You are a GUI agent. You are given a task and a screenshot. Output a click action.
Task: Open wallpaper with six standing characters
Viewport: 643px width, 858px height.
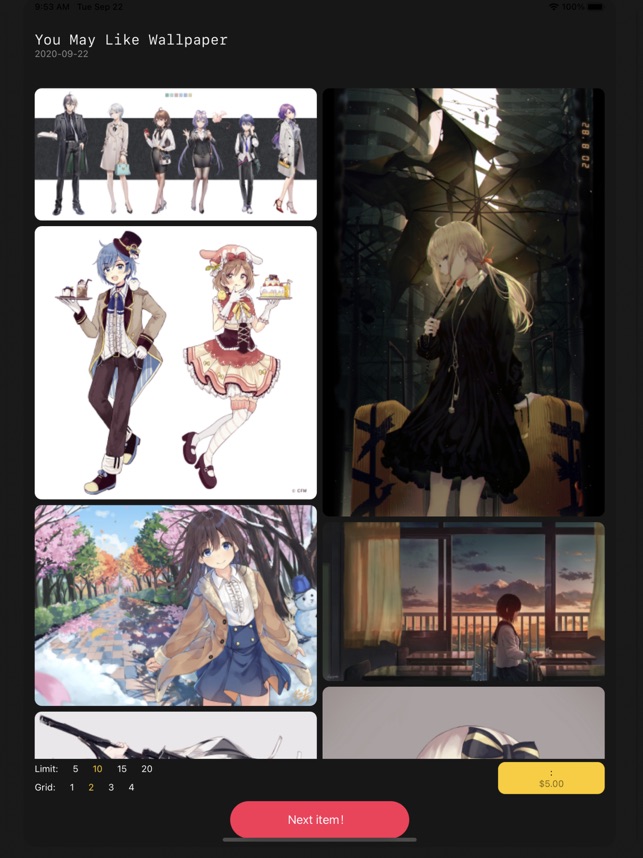[175, 154]
